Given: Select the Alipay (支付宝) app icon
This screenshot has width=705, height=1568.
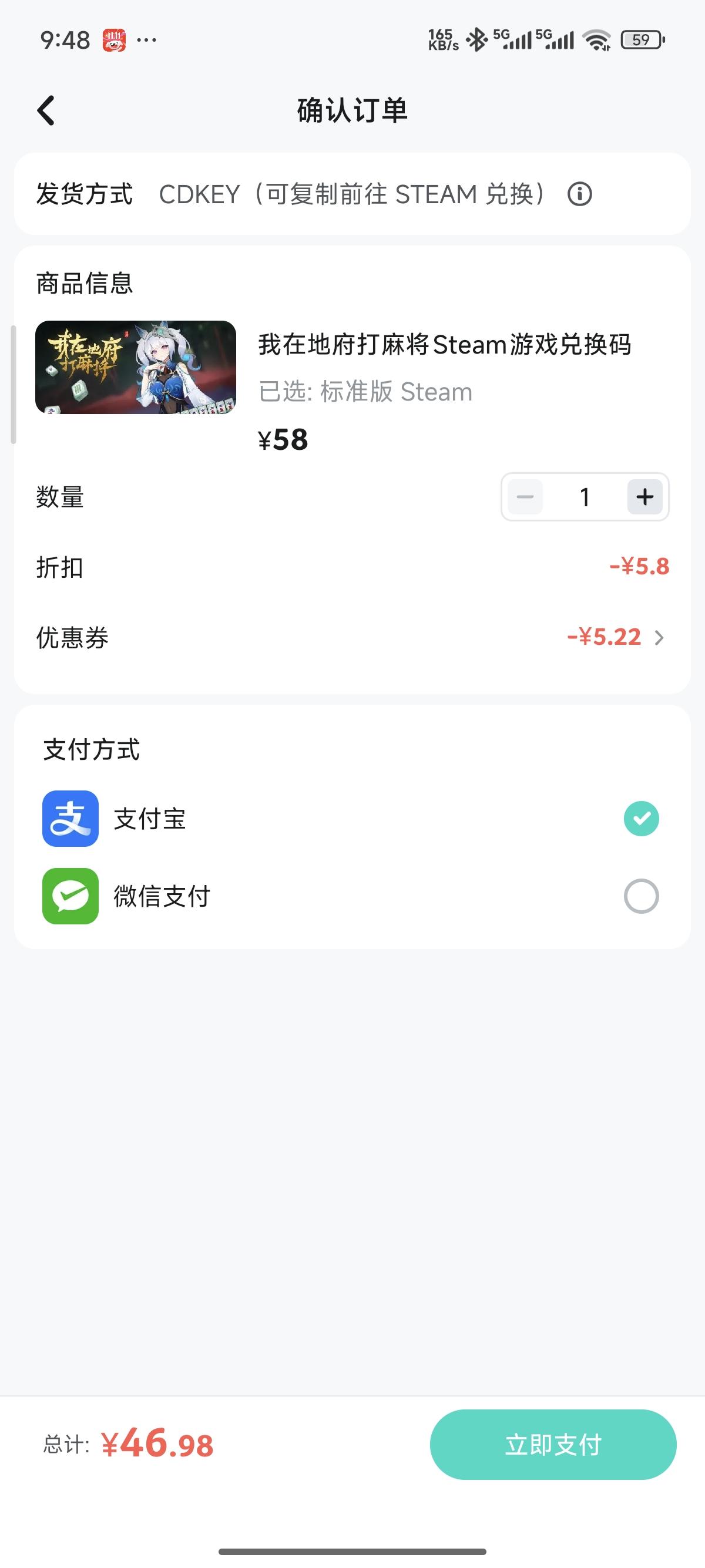Looking at the screenshot, I should tap(69, 818).
